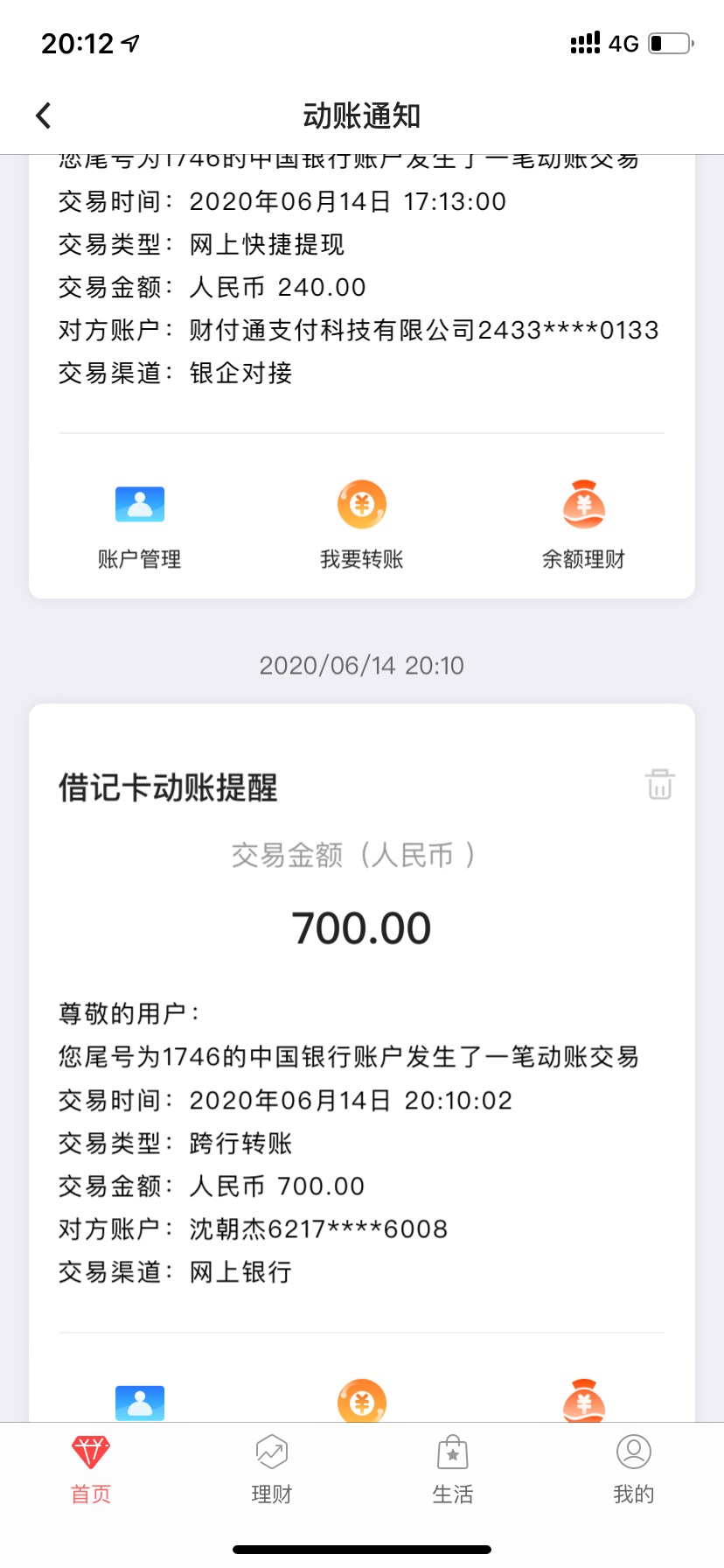The image size is (724, 1568).
Task: Switch to the 首页 tab
Action: point(91,1469)
